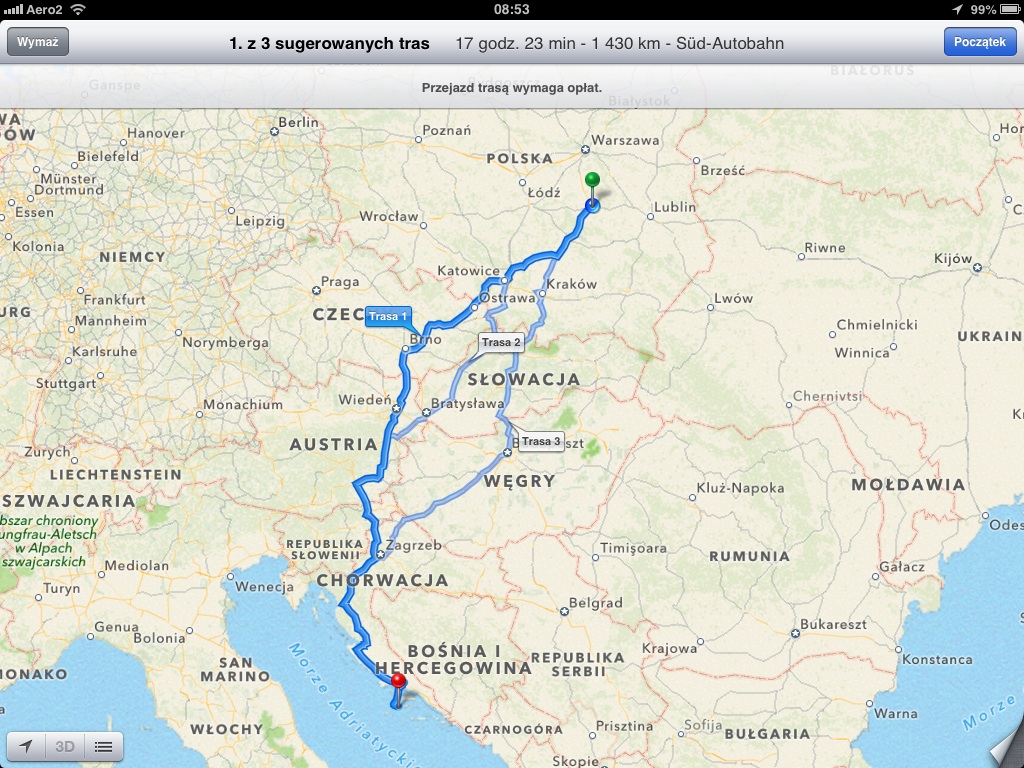
Task: Open the route directions list
Action: (x=103, y=746)
